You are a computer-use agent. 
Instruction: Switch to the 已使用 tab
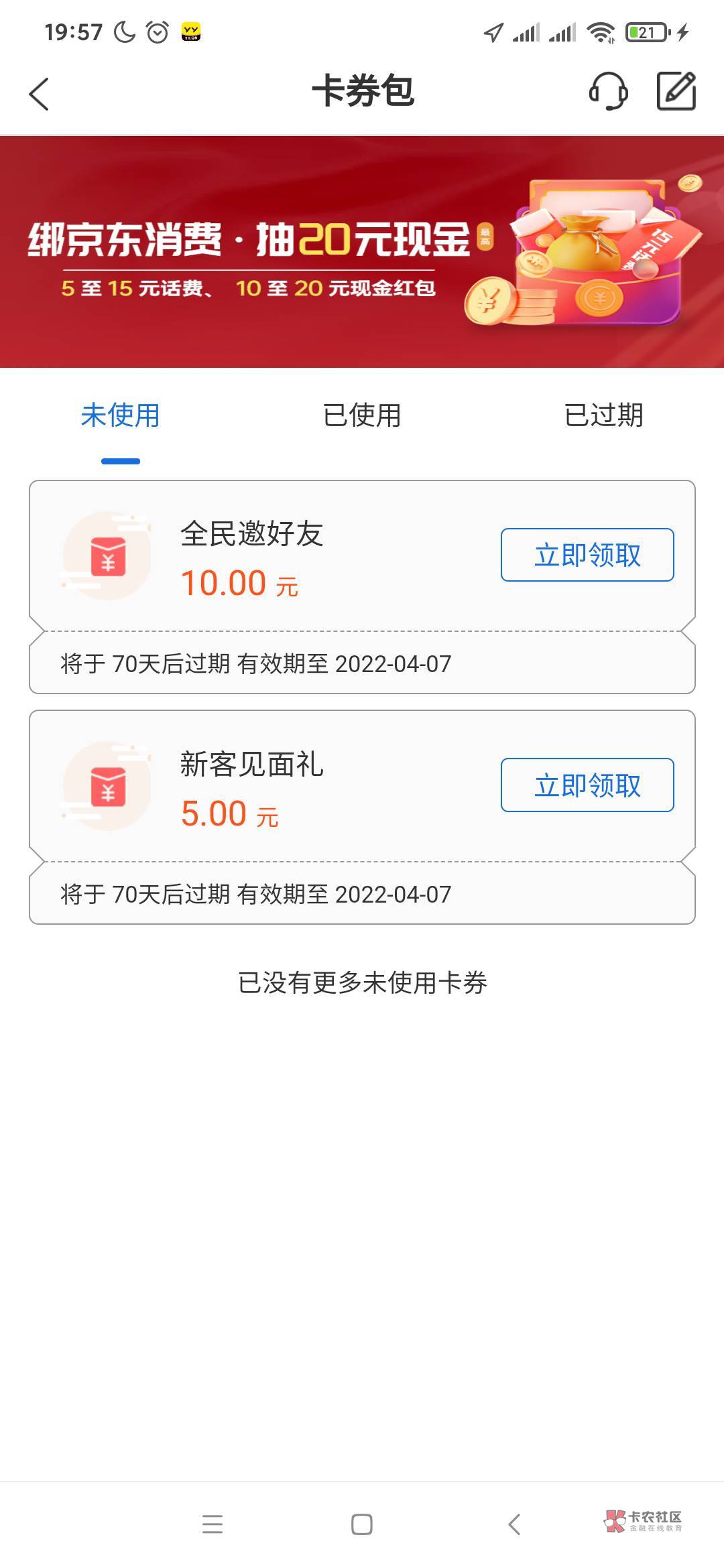[x=362, y=415]
